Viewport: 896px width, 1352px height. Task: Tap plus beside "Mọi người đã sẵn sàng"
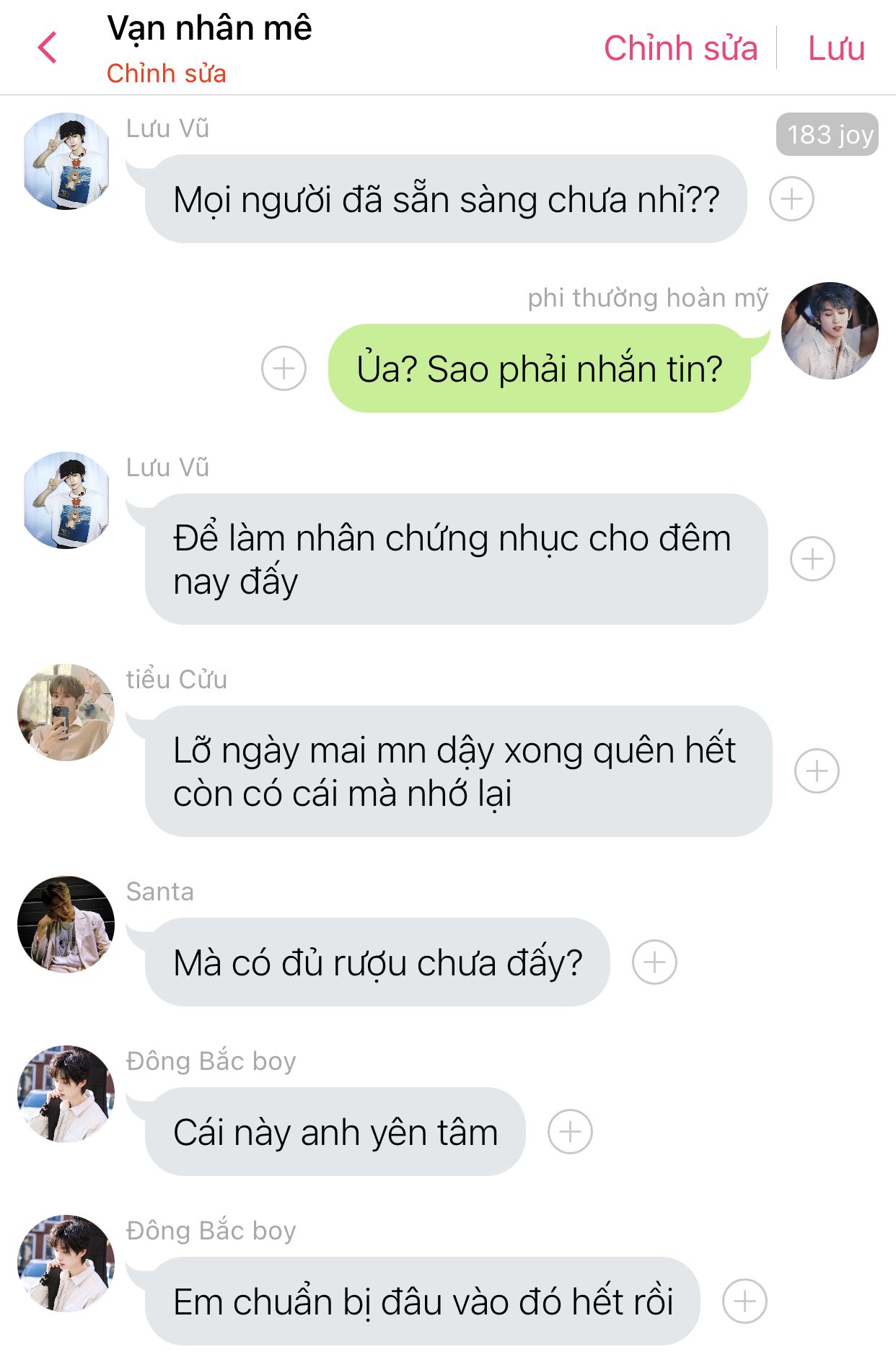[x=791, y=198]
